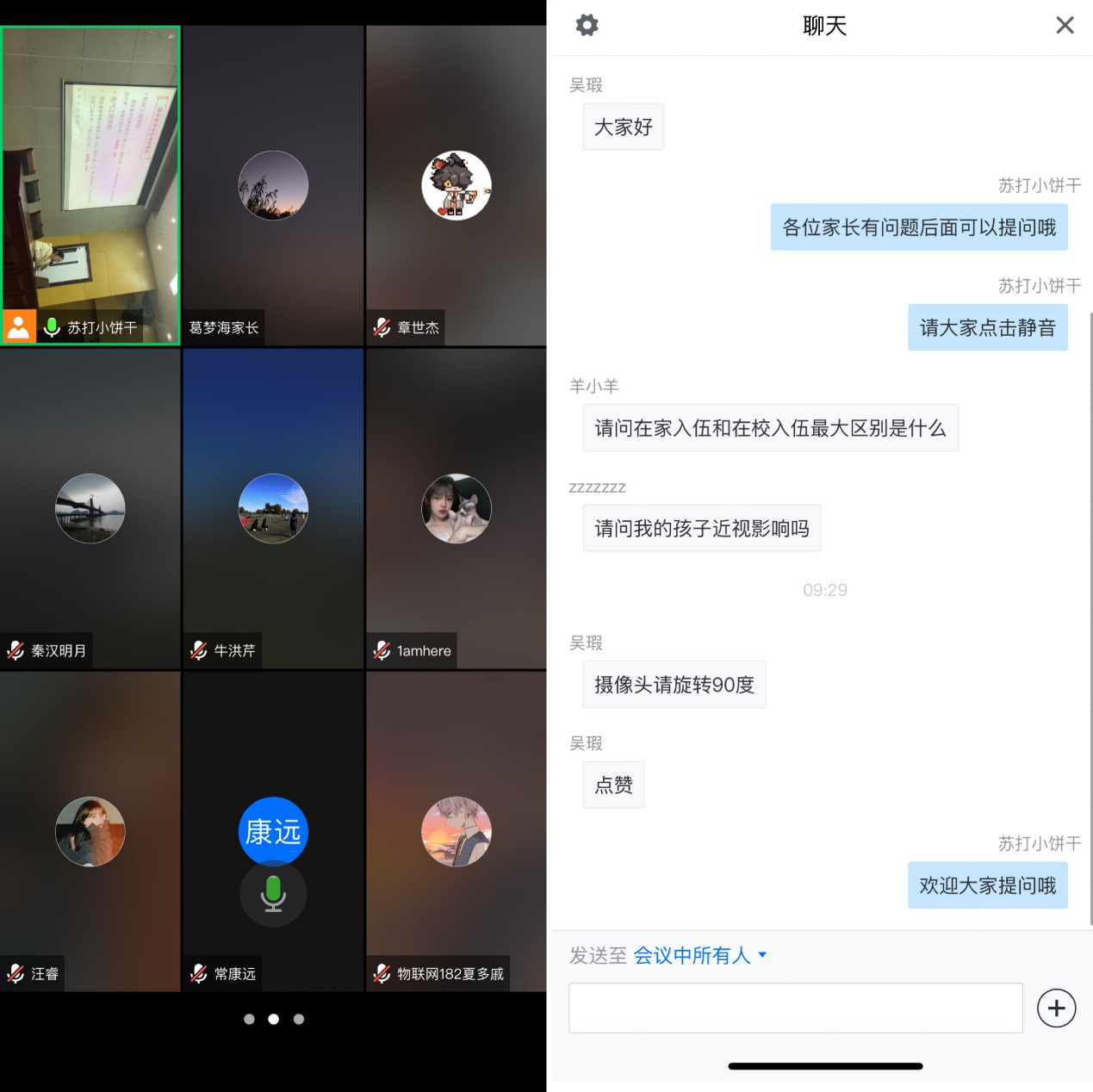Select 秦汉明月's participant tile
1093x1092 pixels.
(90, 508)
